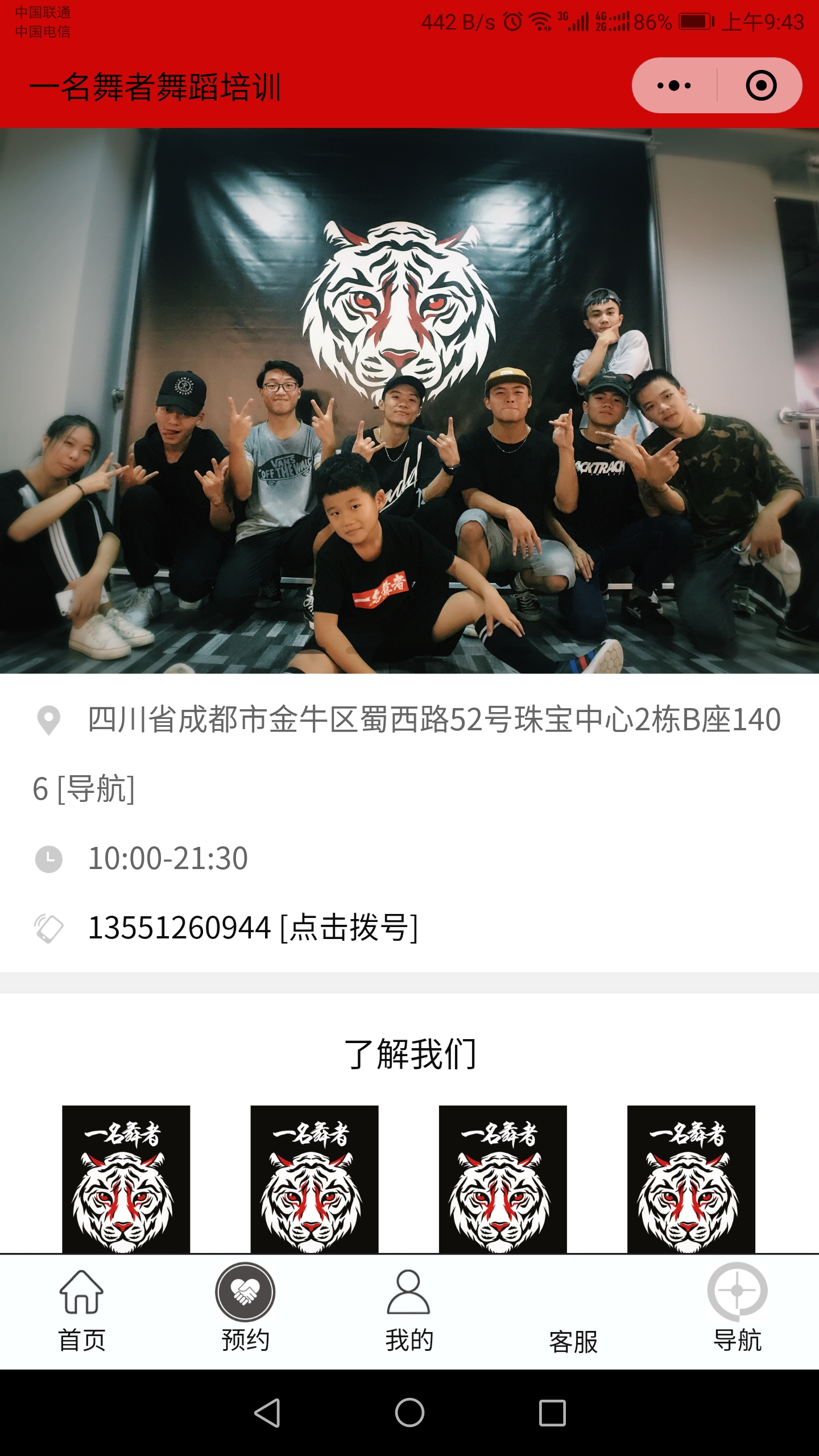Return to the phone home screen

[x=409, y=1413]
